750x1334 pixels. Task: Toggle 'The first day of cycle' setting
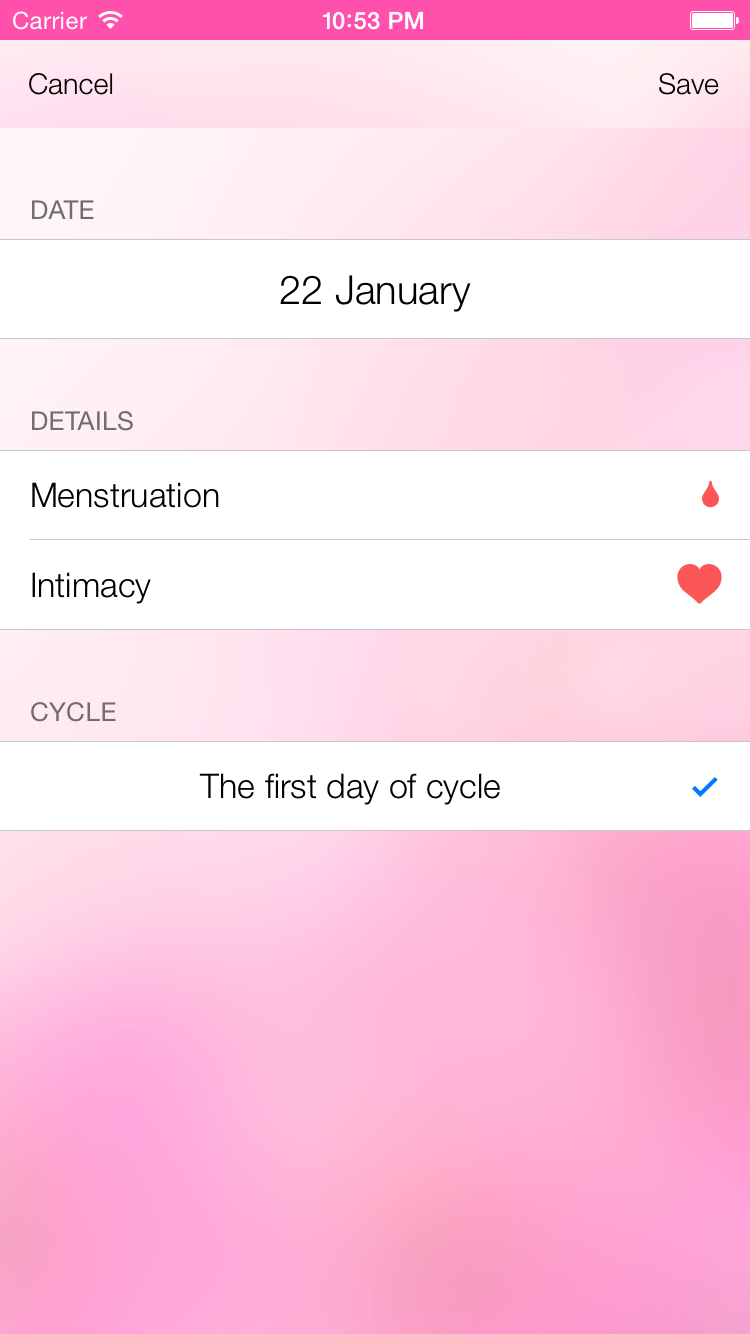(375, 787)
